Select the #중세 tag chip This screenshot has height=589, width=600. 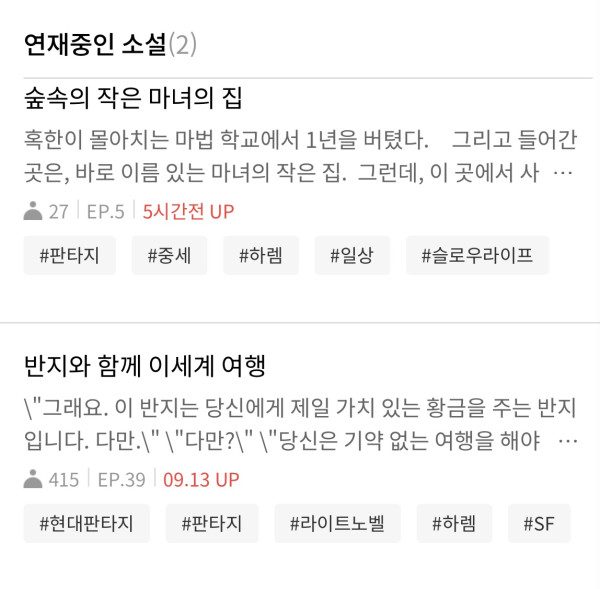[x=169, y=256]
